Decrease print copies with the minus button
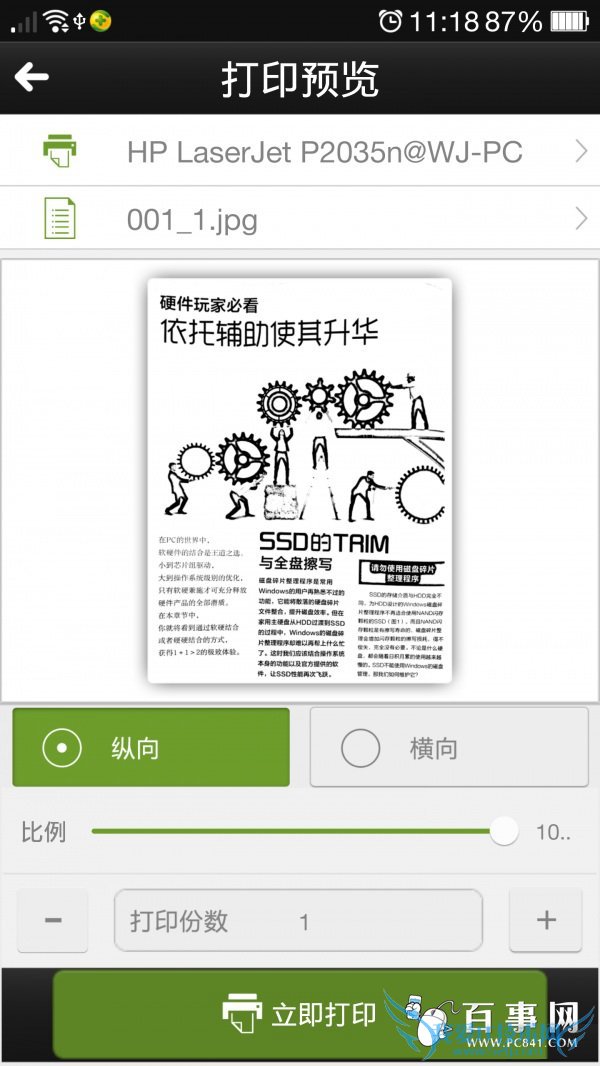The image size is (600, 1066). coord(53,920)
